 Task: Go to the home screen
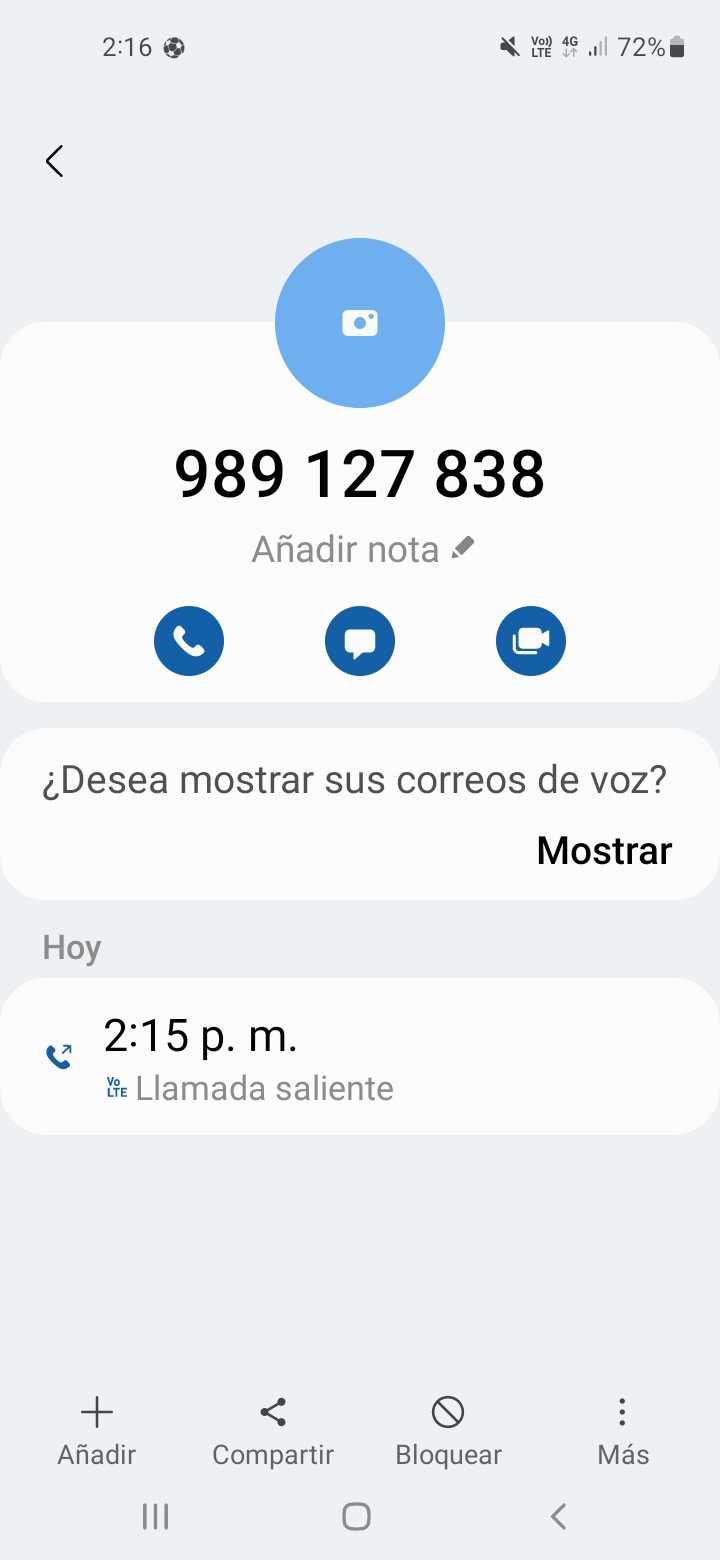(357, 1517)
